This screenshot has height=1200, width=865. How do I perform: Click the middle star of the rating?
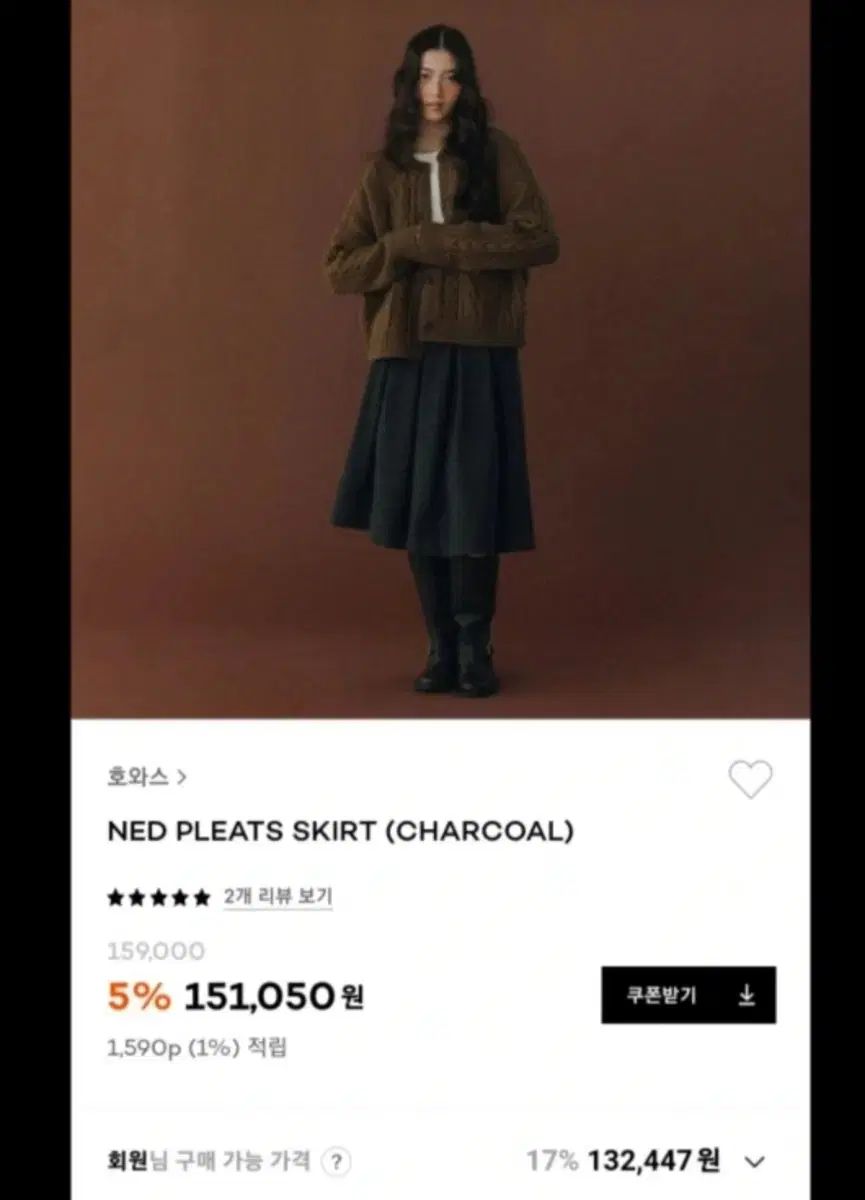(156, 894)
